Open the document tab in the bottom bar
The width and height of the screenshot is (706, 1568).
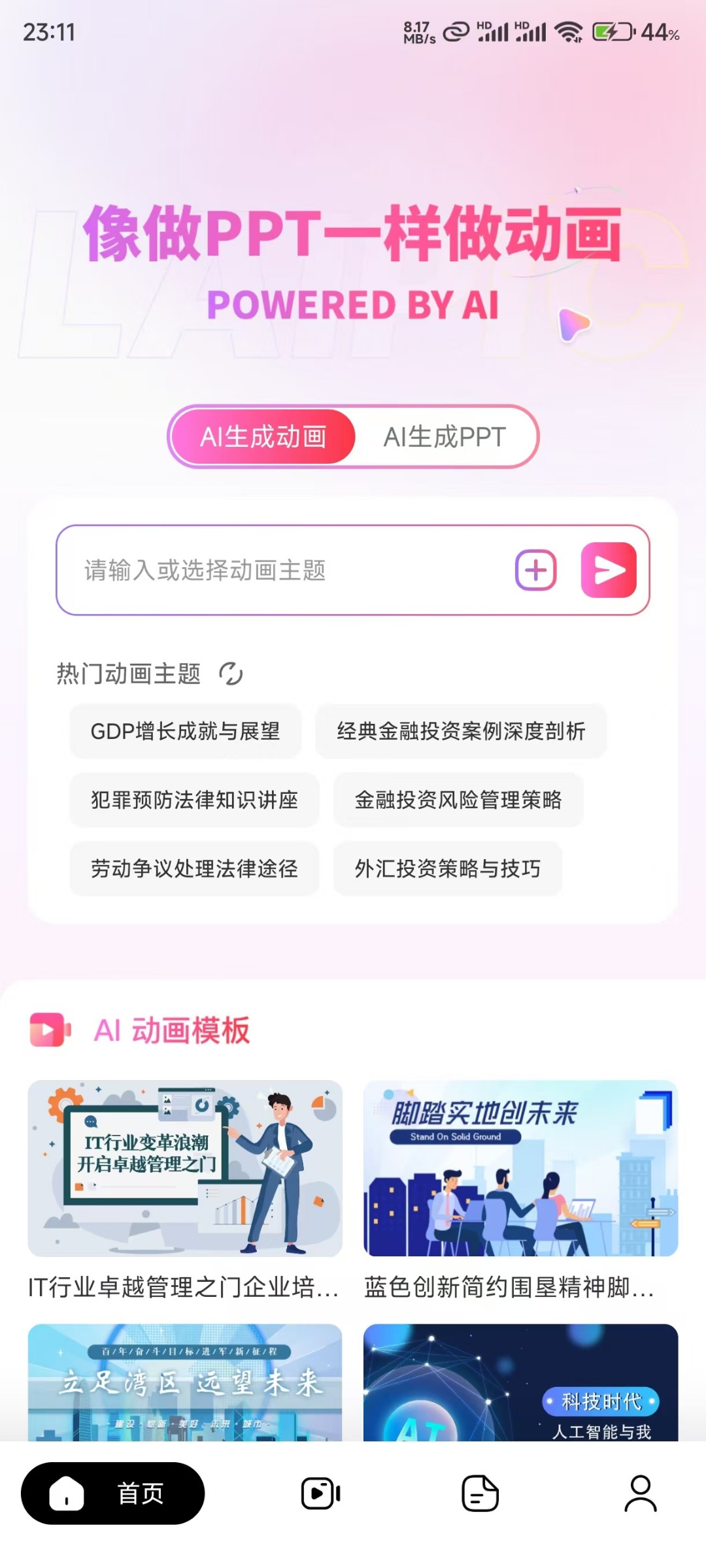tap(480, 1494)
